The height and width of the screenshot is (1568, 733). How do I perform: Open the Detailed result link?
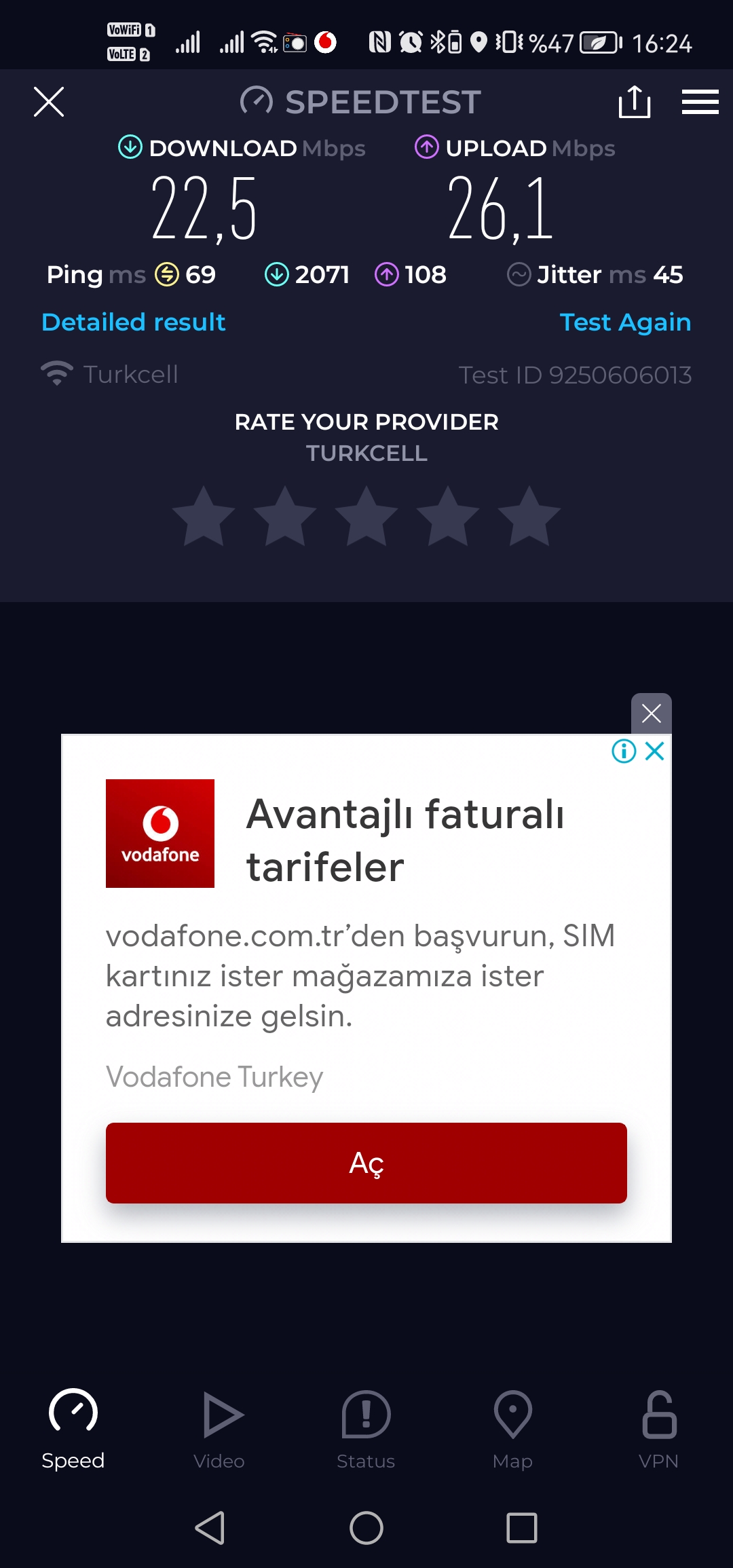(134, 322)
